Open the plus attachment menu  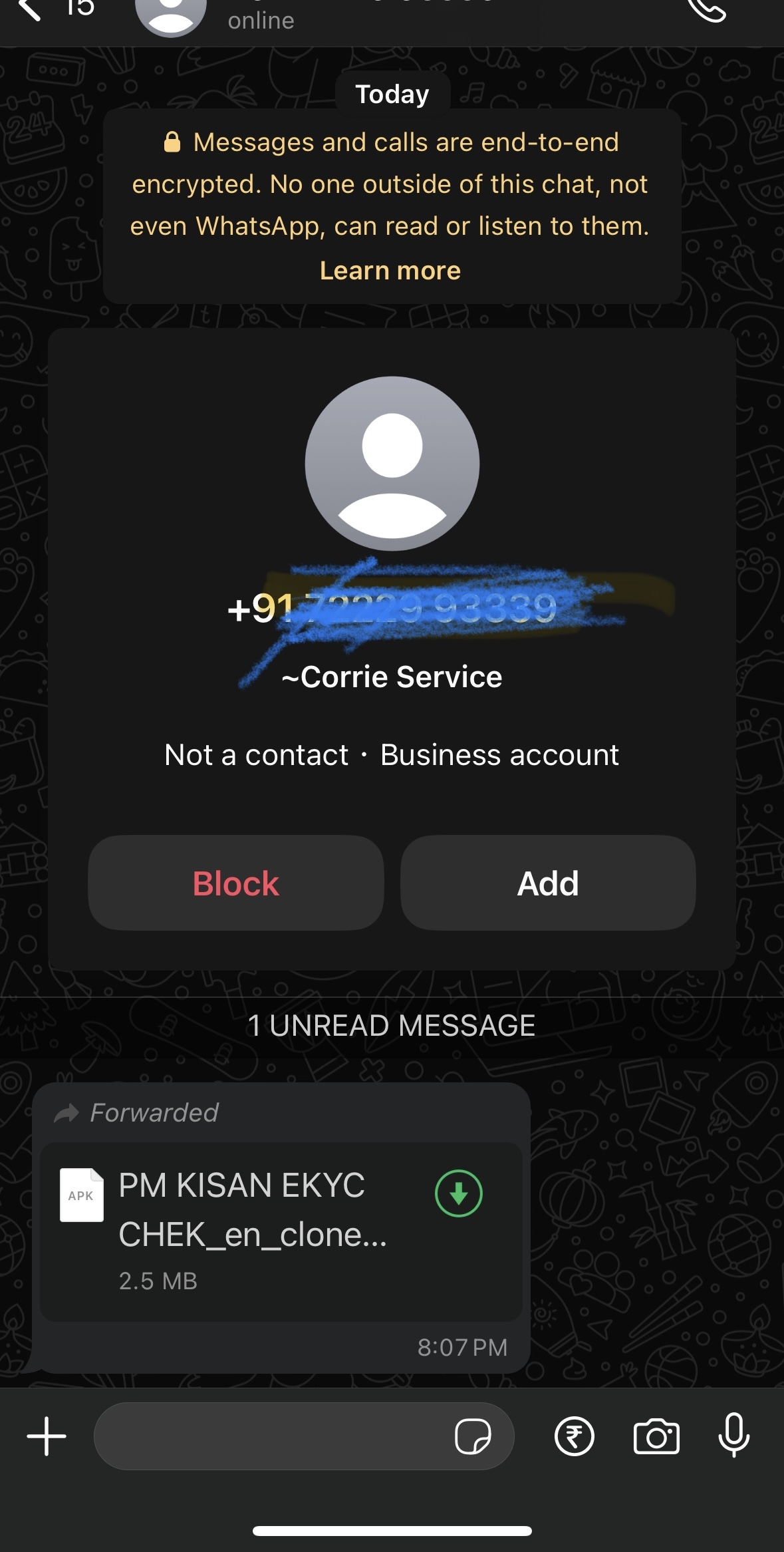(47, 1436)
